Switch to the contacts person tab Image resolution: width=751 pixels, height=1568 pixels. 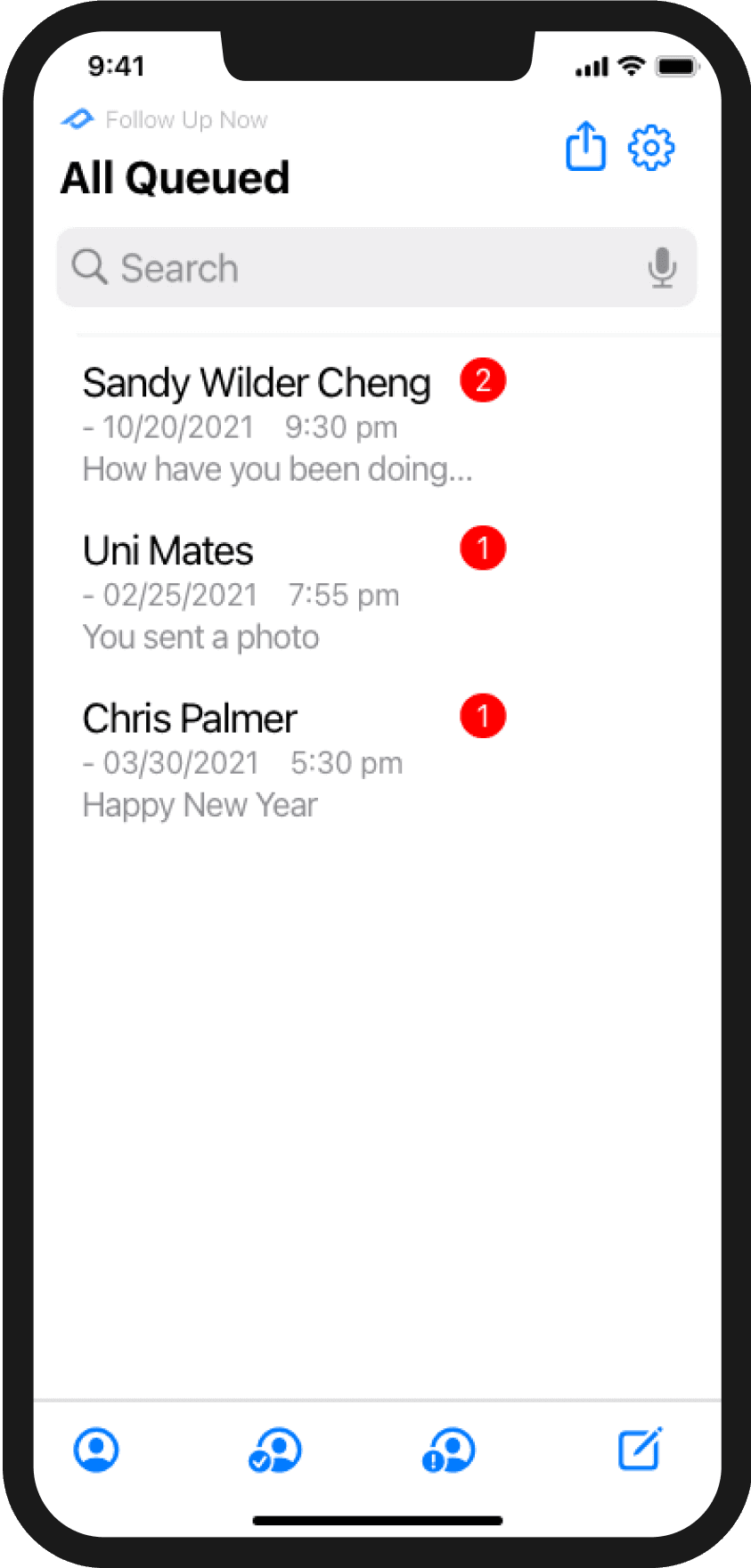(96, 1450)
